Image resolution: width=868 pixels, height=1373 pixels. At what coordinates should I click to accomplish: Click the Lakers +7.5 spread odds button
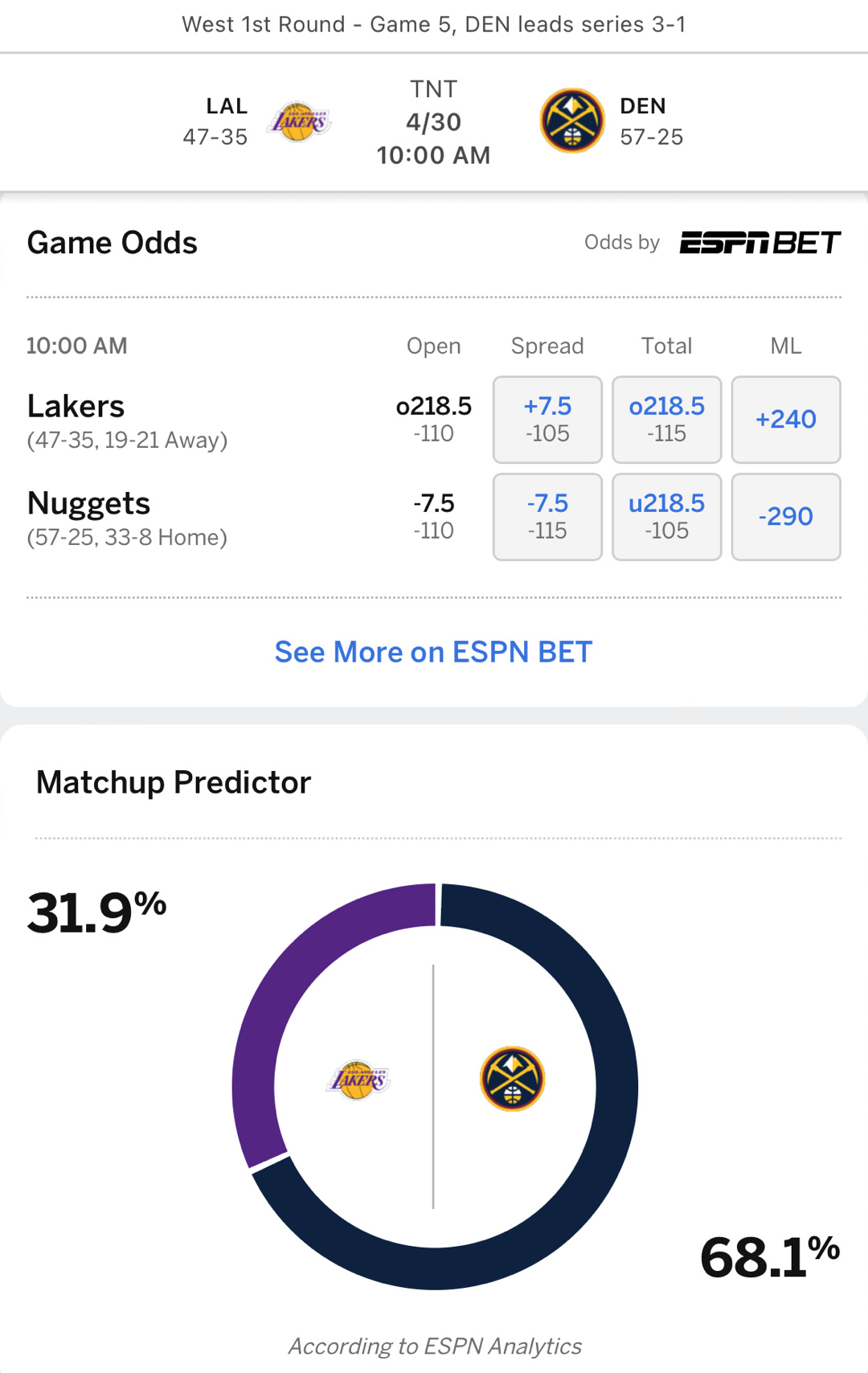coord(547,420)
